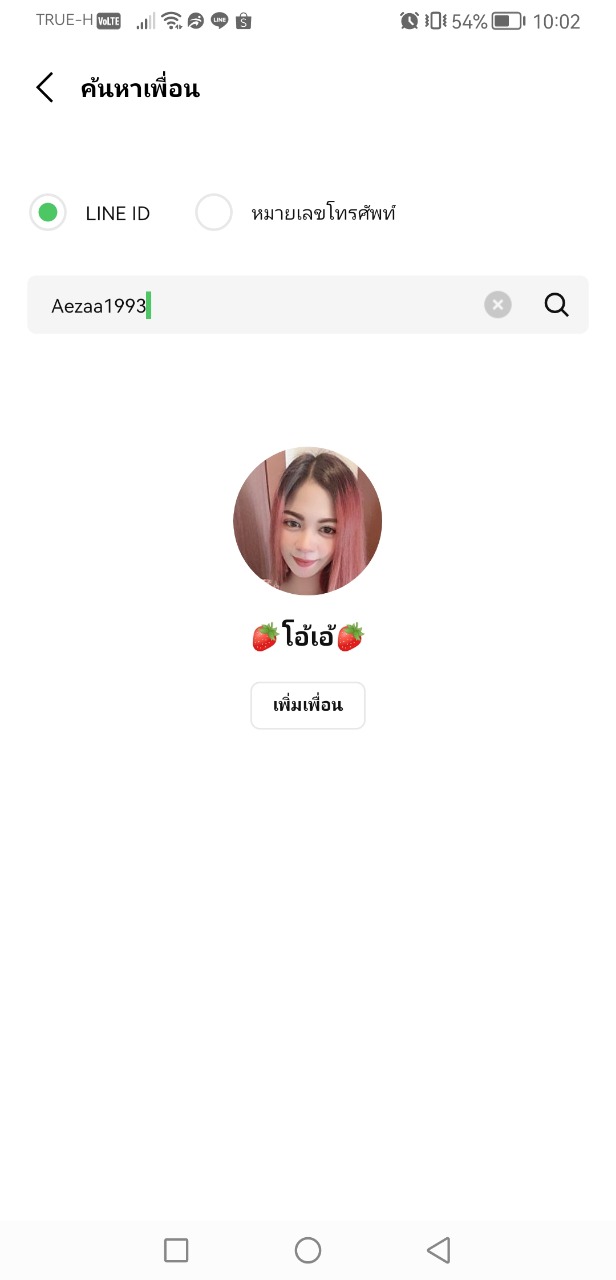This screenshot has height=1280, width=616.
Task: Go back from the friend search screen
Action: click(x=45, y=88)
